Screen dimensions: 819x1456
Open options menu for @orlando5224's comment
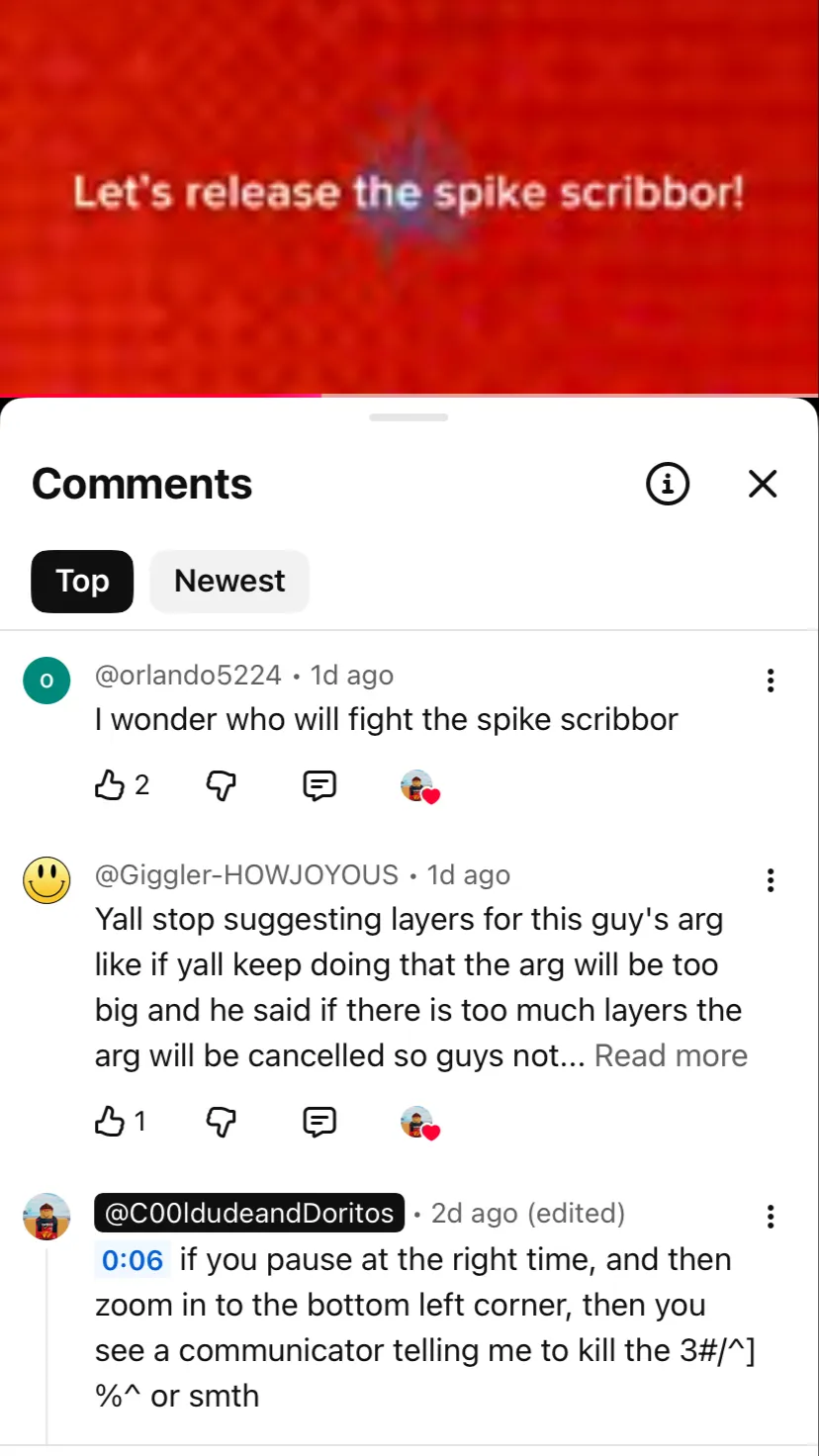771,681
